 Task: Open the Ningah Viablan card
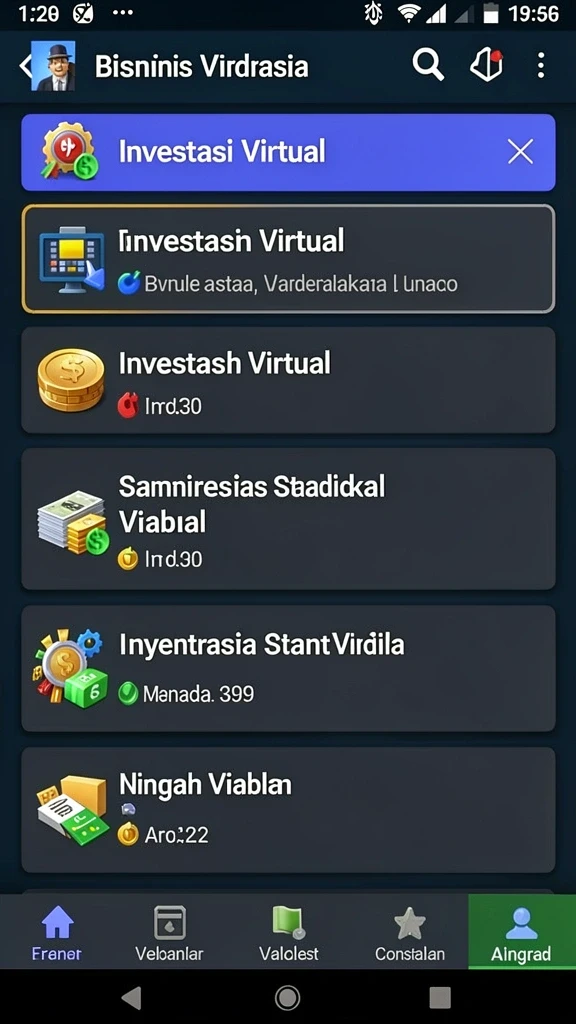[x=288, y=810]
